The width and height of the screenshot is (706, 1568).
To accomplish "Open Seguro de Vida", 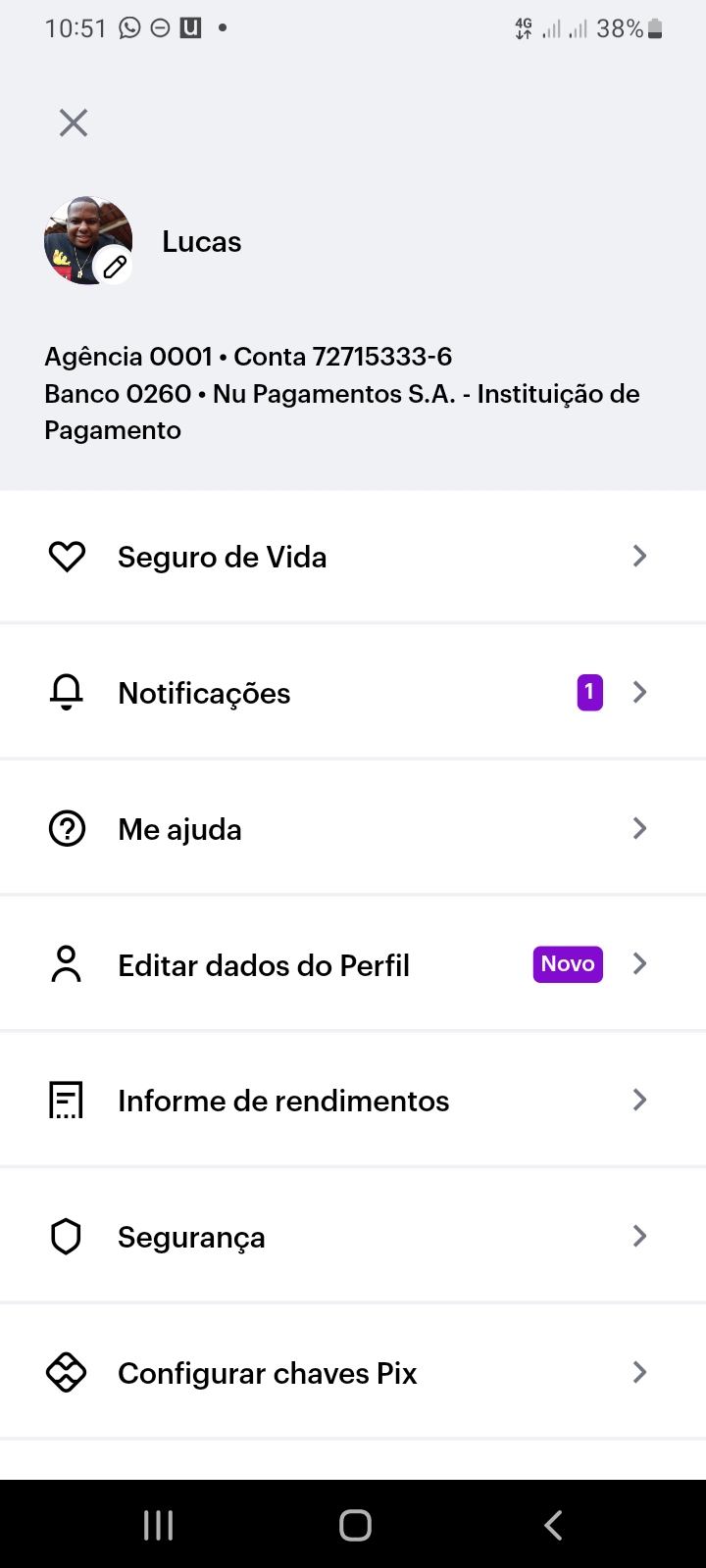I will point(353,557).
